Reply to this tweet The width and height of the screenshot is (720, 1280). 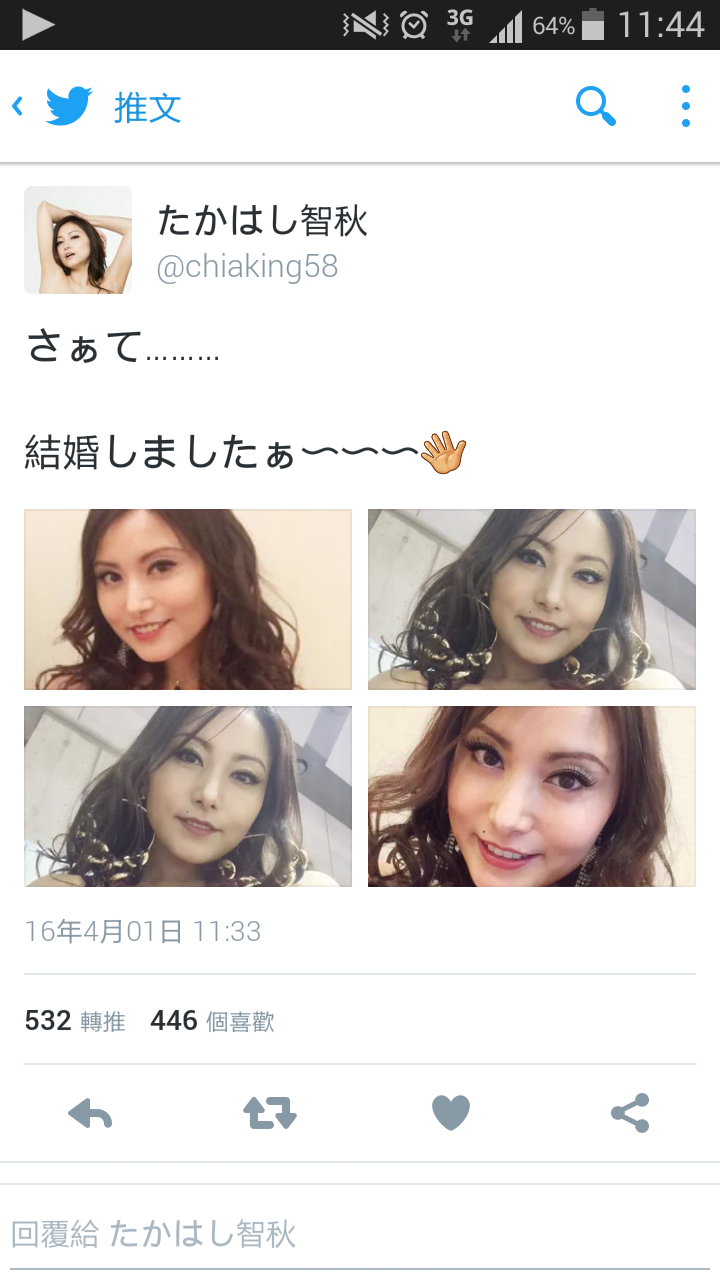tap(90, 1113)
